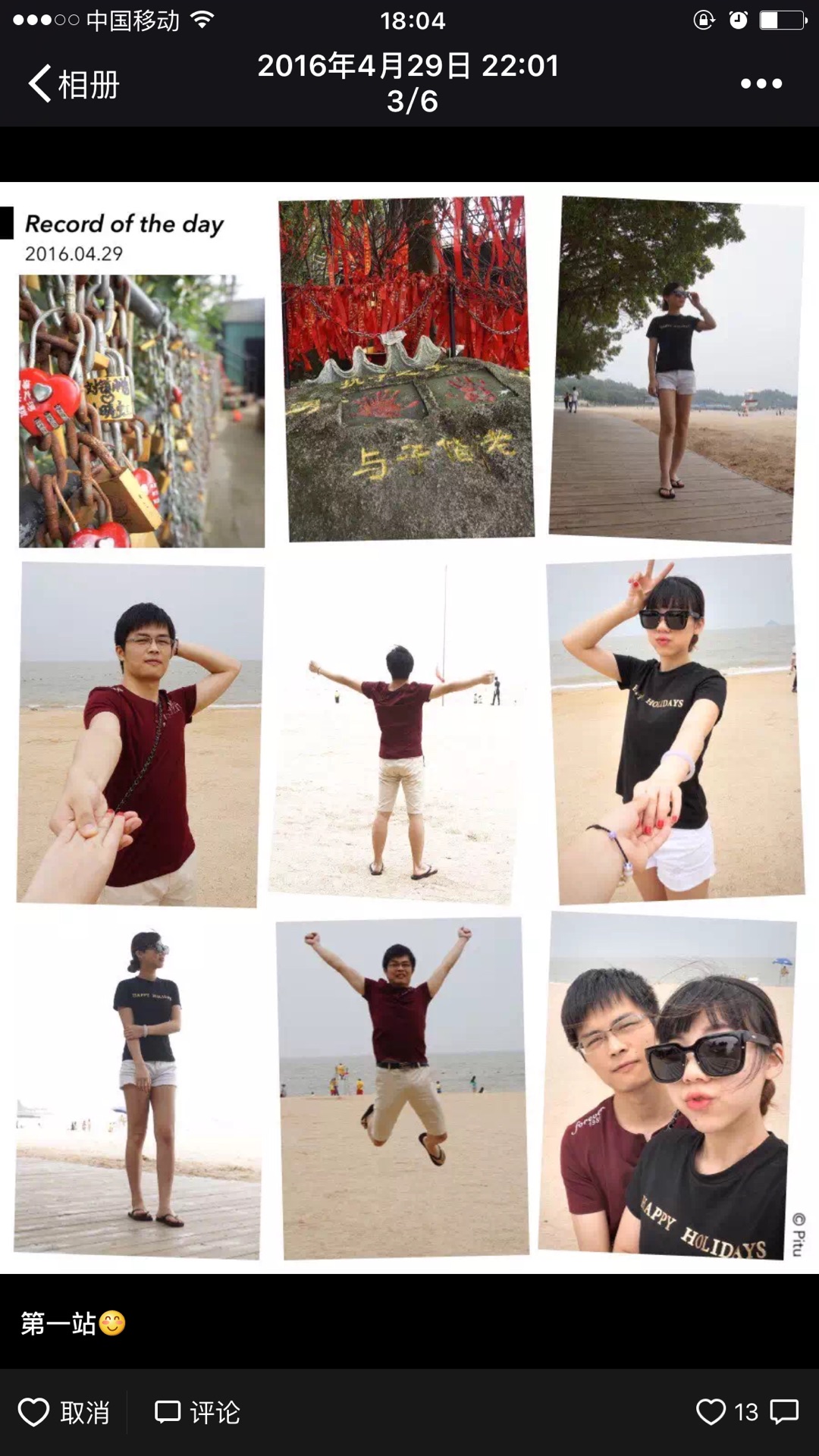Tap 取消 to unlike this photo

pos(64,1413)
